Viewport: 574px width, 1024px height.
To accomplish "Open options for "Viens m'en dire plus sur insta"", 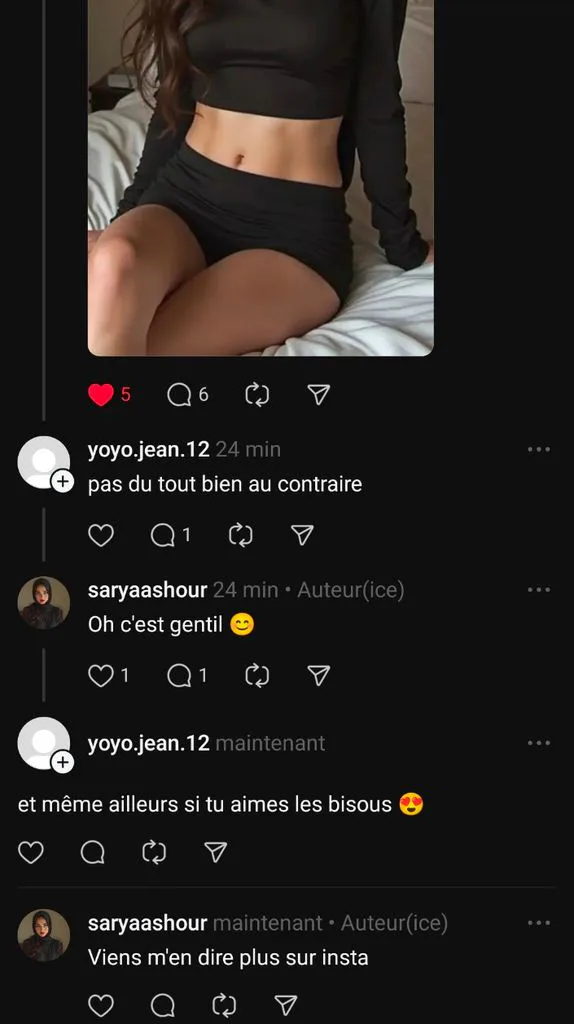I will pos(539,923).
